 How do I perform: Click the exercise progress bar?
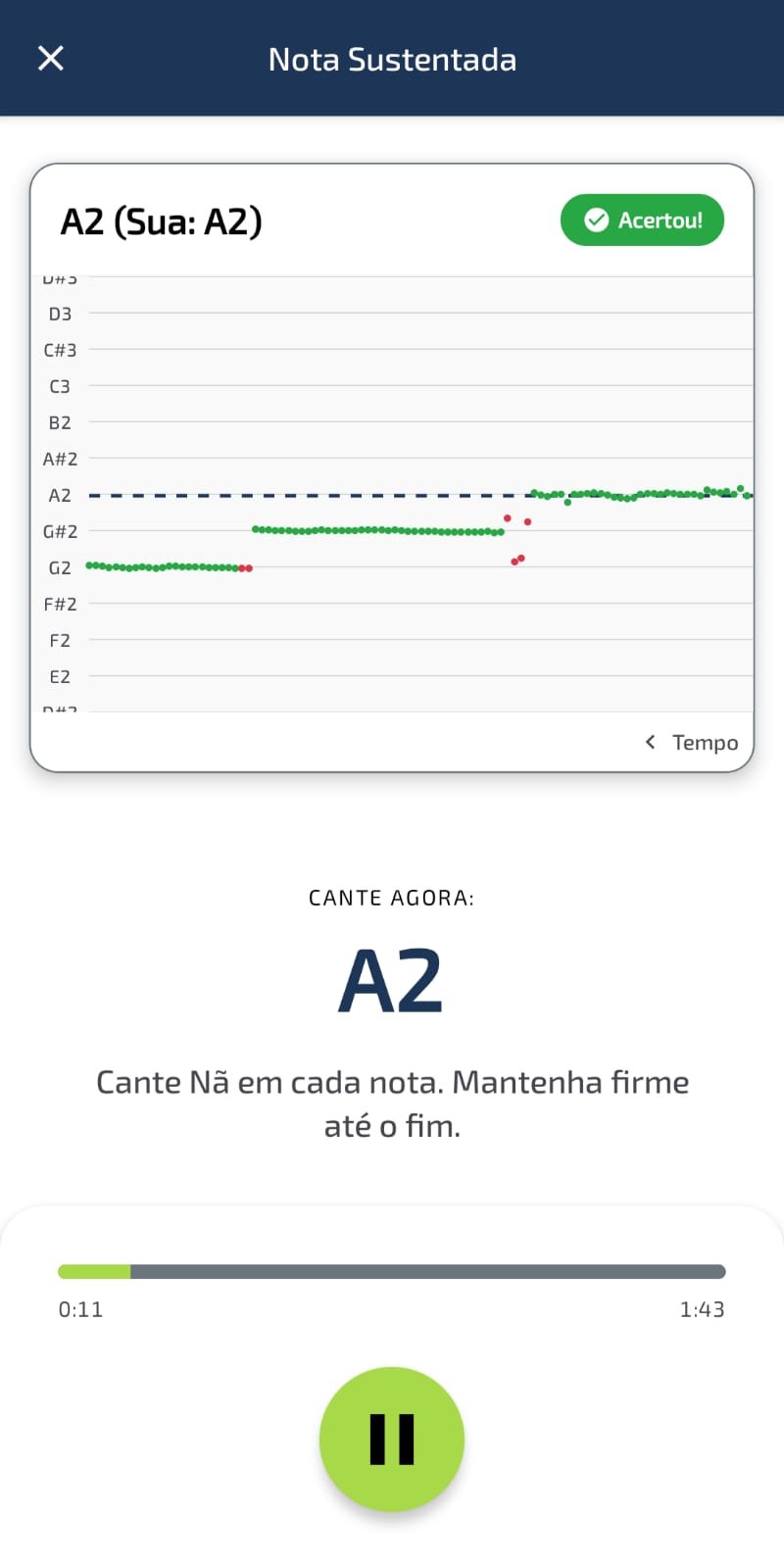pos(392,1271)
